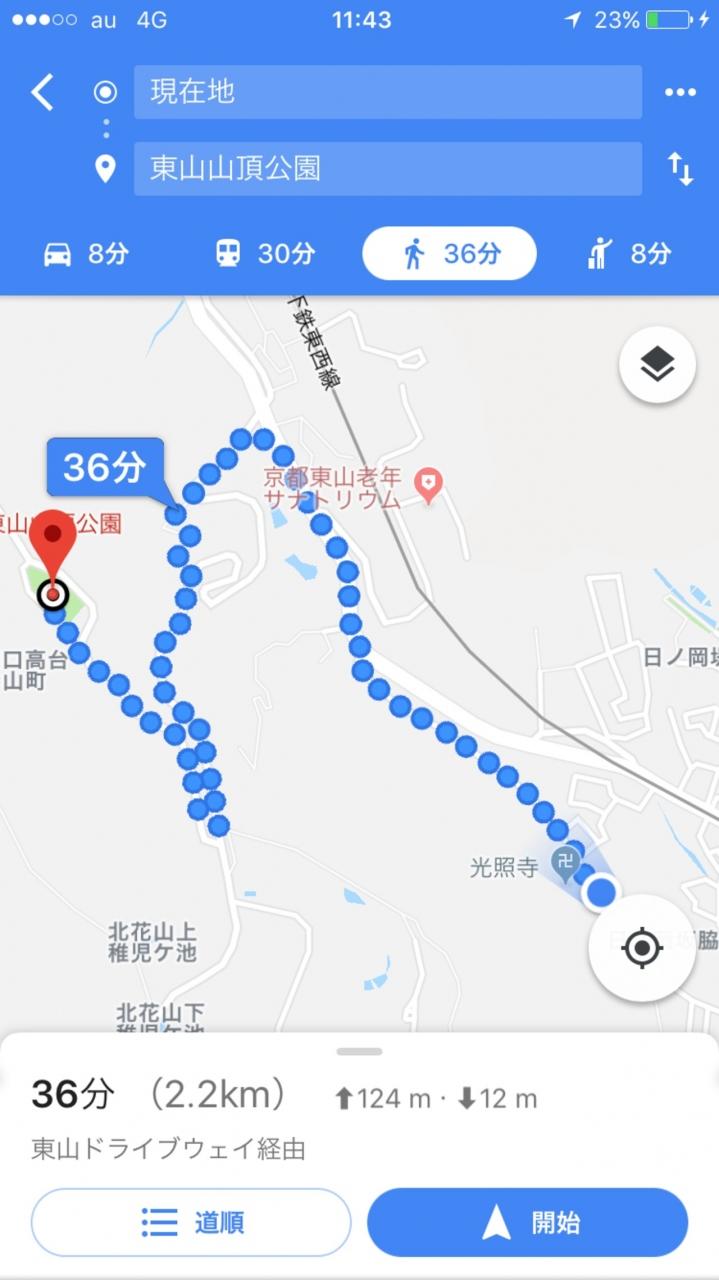
Task: Select walking mode 36分
Action: tap(449, 254)
